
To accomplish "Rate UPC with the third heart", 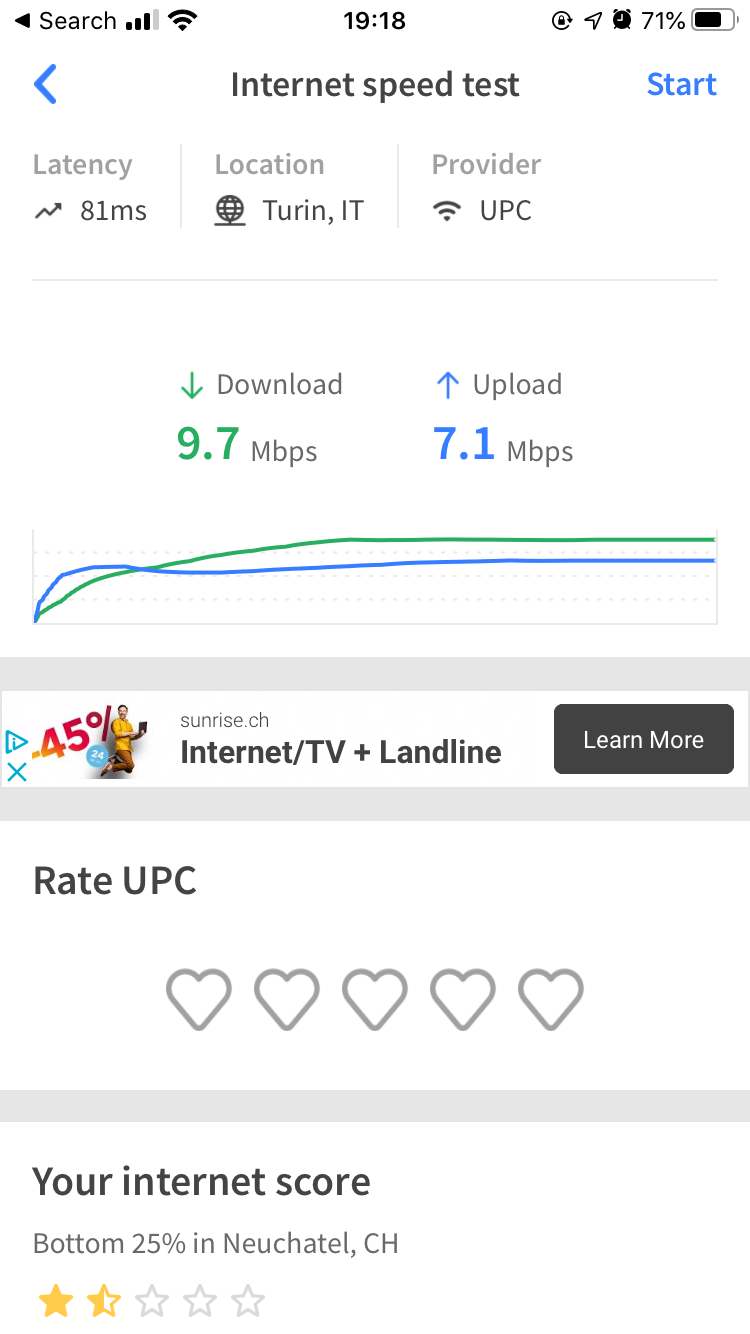I will (x=375, y=998).
